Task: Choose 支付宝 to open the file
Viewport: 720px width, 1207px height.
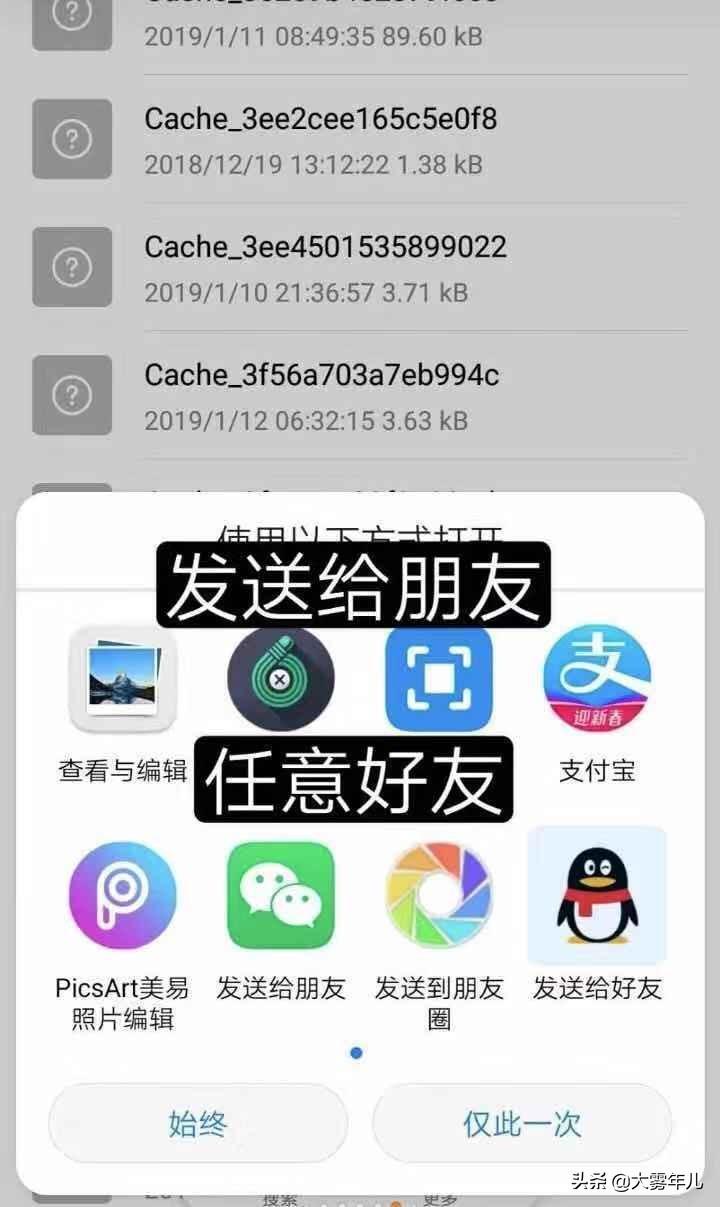Action: pos(597,681)
